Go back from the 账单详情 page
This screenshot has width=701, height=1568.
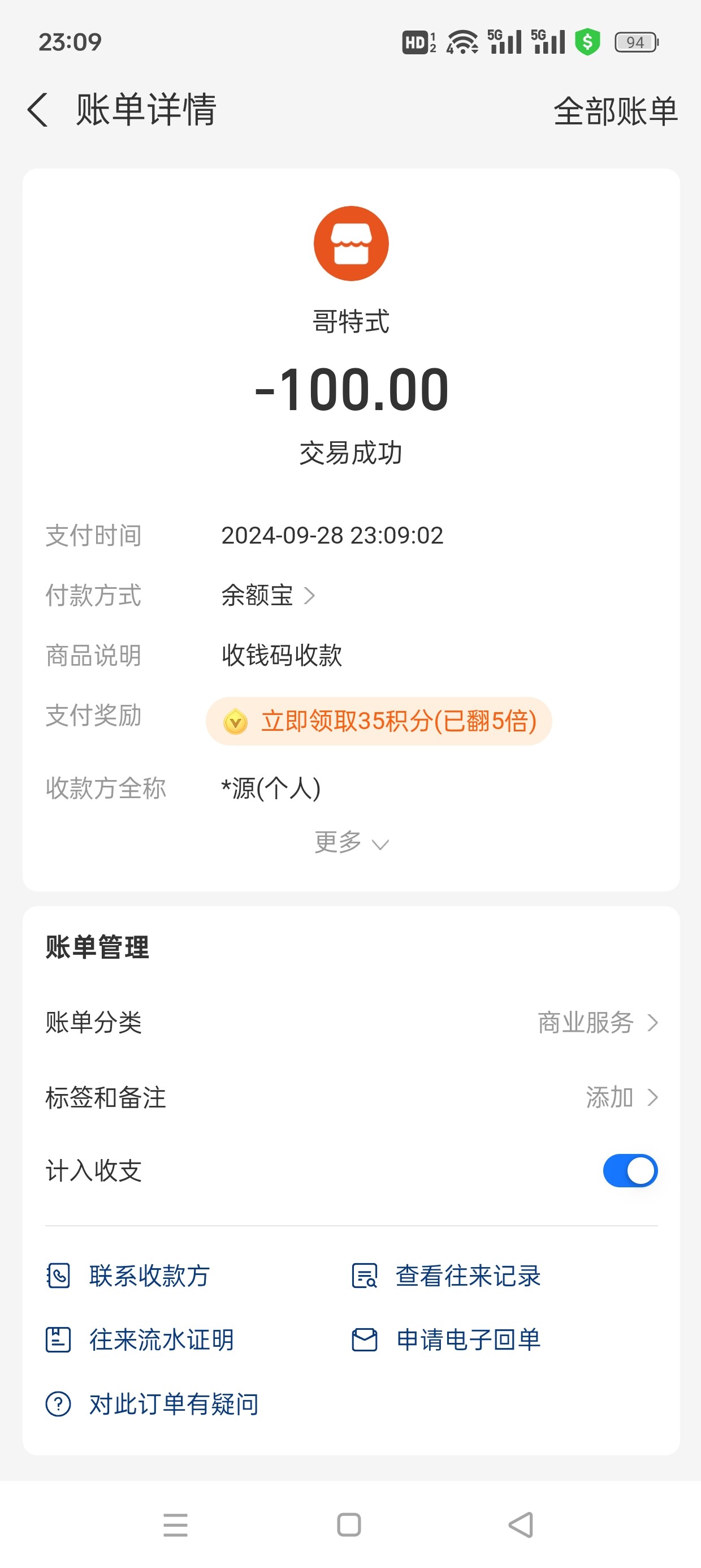click(38, 110)
